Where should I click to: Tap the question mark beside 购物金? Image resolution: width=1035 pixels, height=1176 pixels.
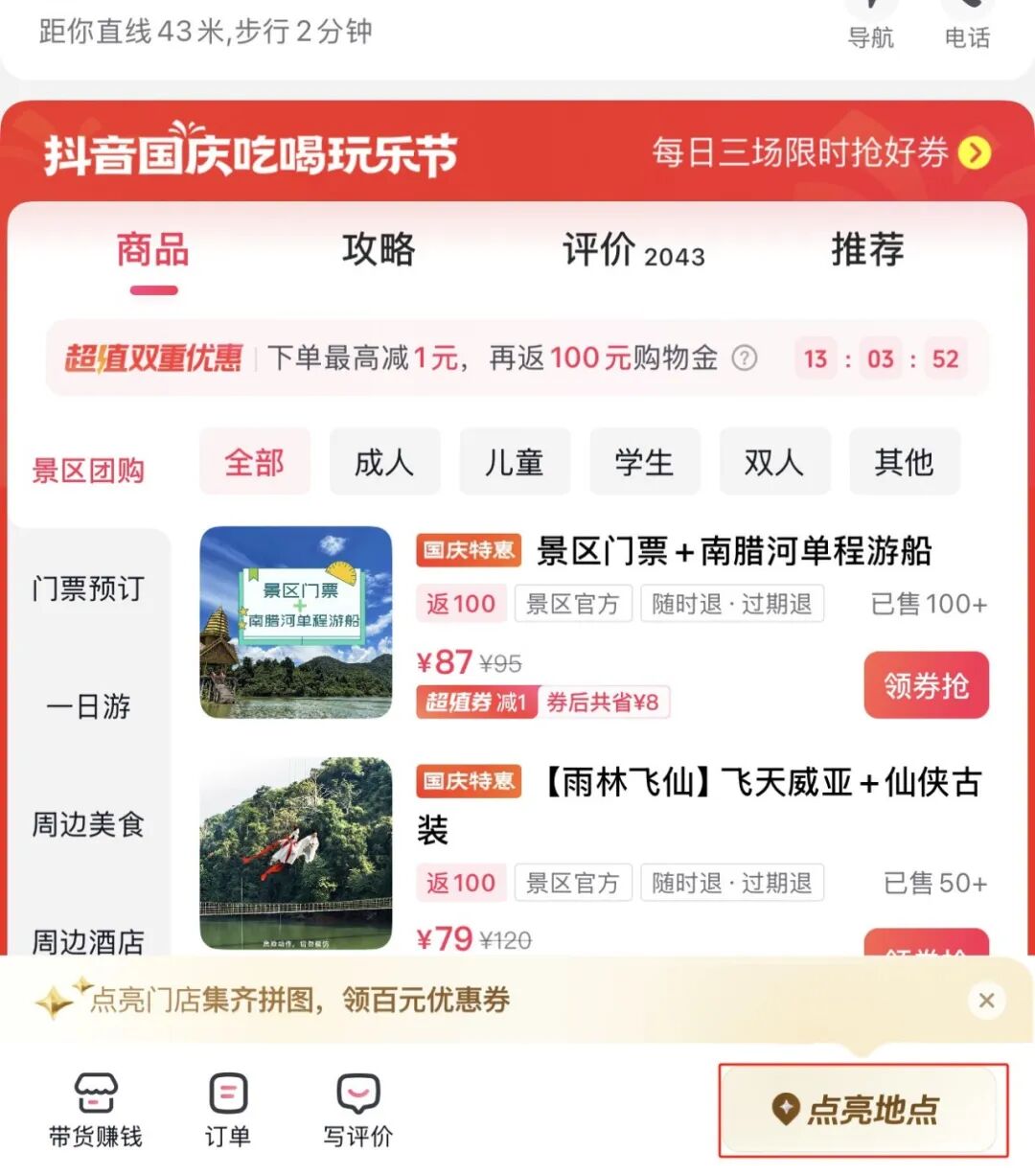click(745, 358)
